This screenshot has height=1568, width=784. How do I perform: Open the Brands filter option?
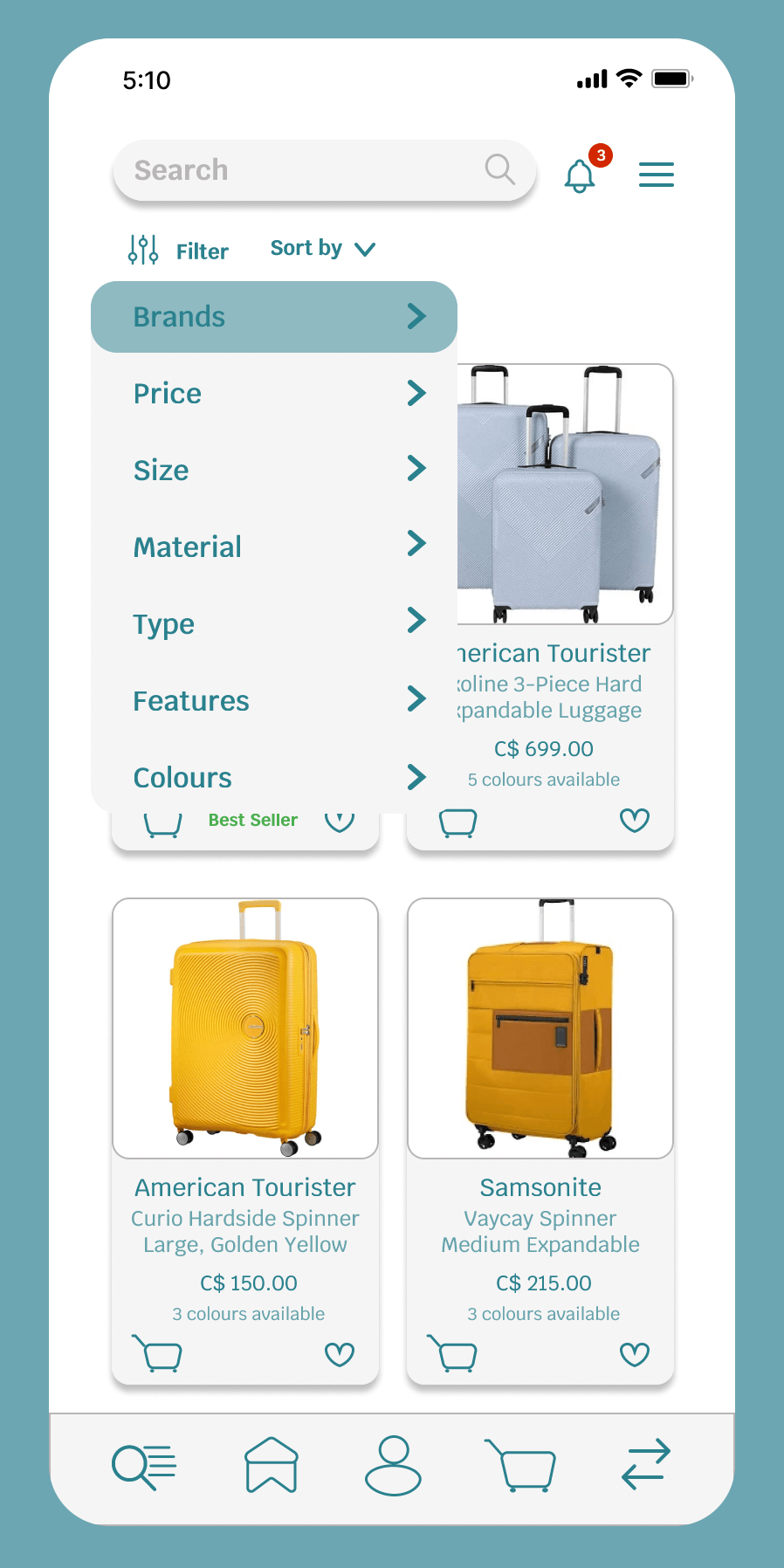274,317
